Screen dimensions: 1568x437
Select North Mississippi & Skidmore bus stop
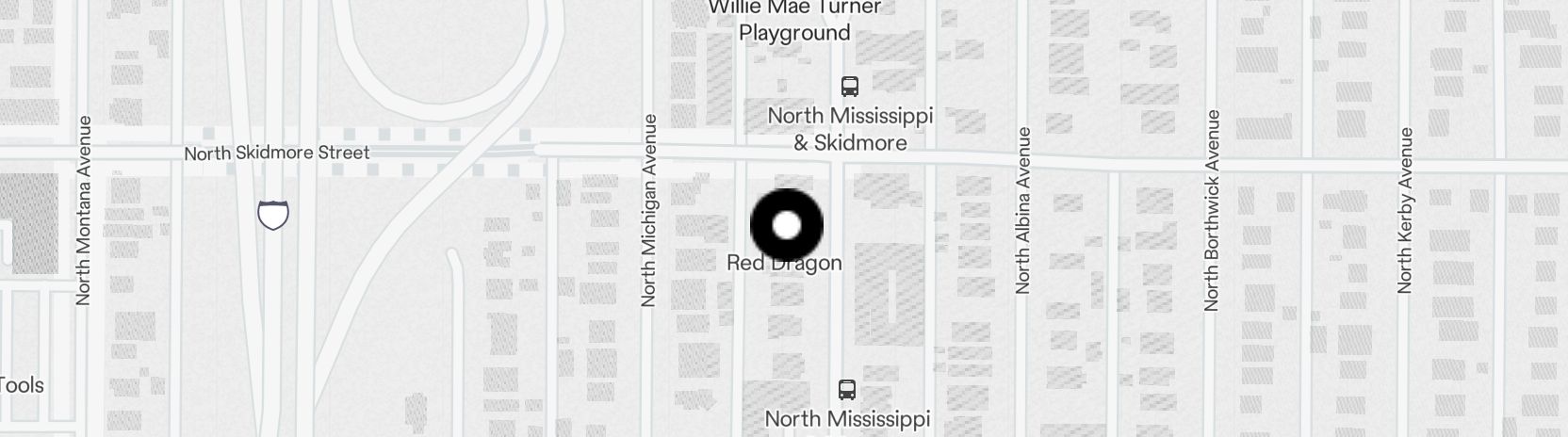click(850, 88)
